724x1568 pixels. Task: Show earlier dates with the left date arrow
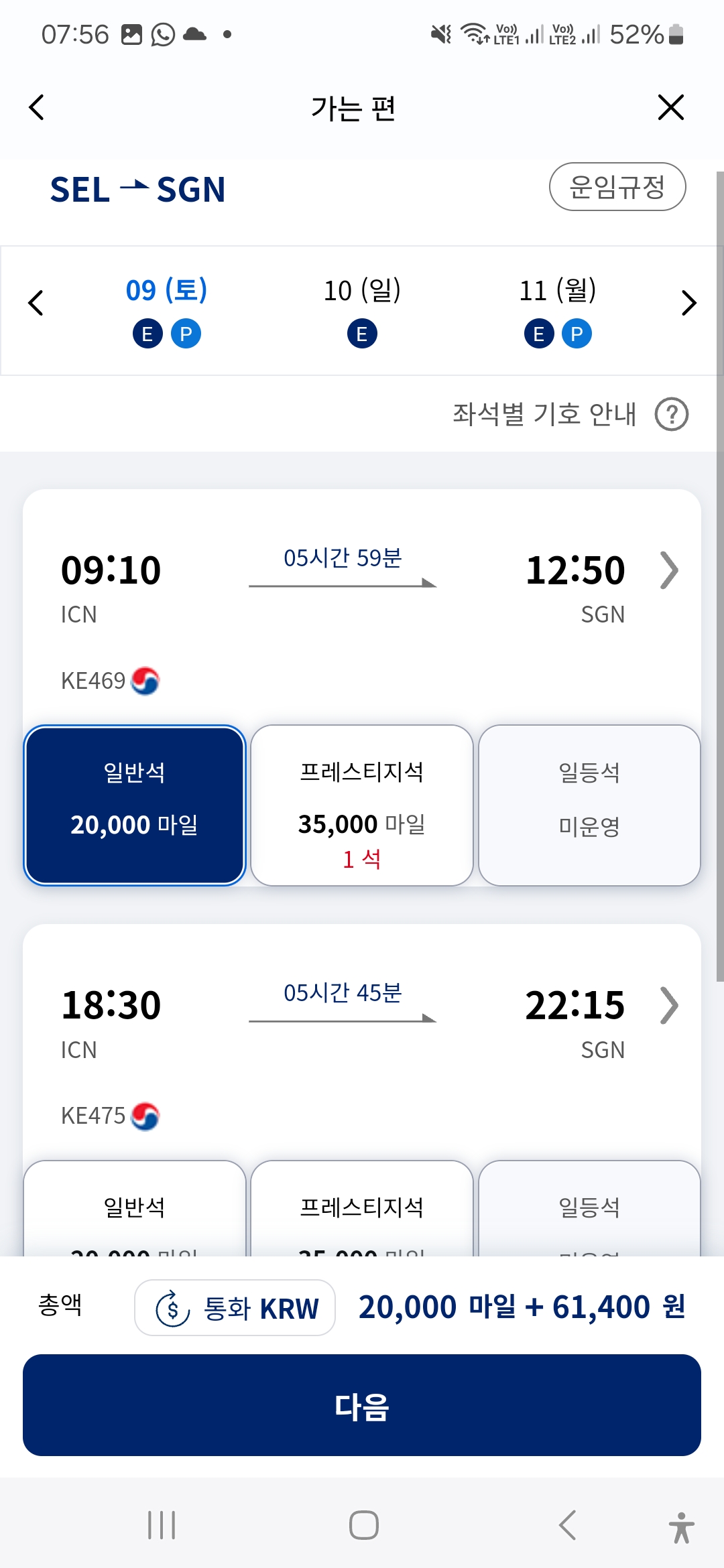click(x=36, y=303)
